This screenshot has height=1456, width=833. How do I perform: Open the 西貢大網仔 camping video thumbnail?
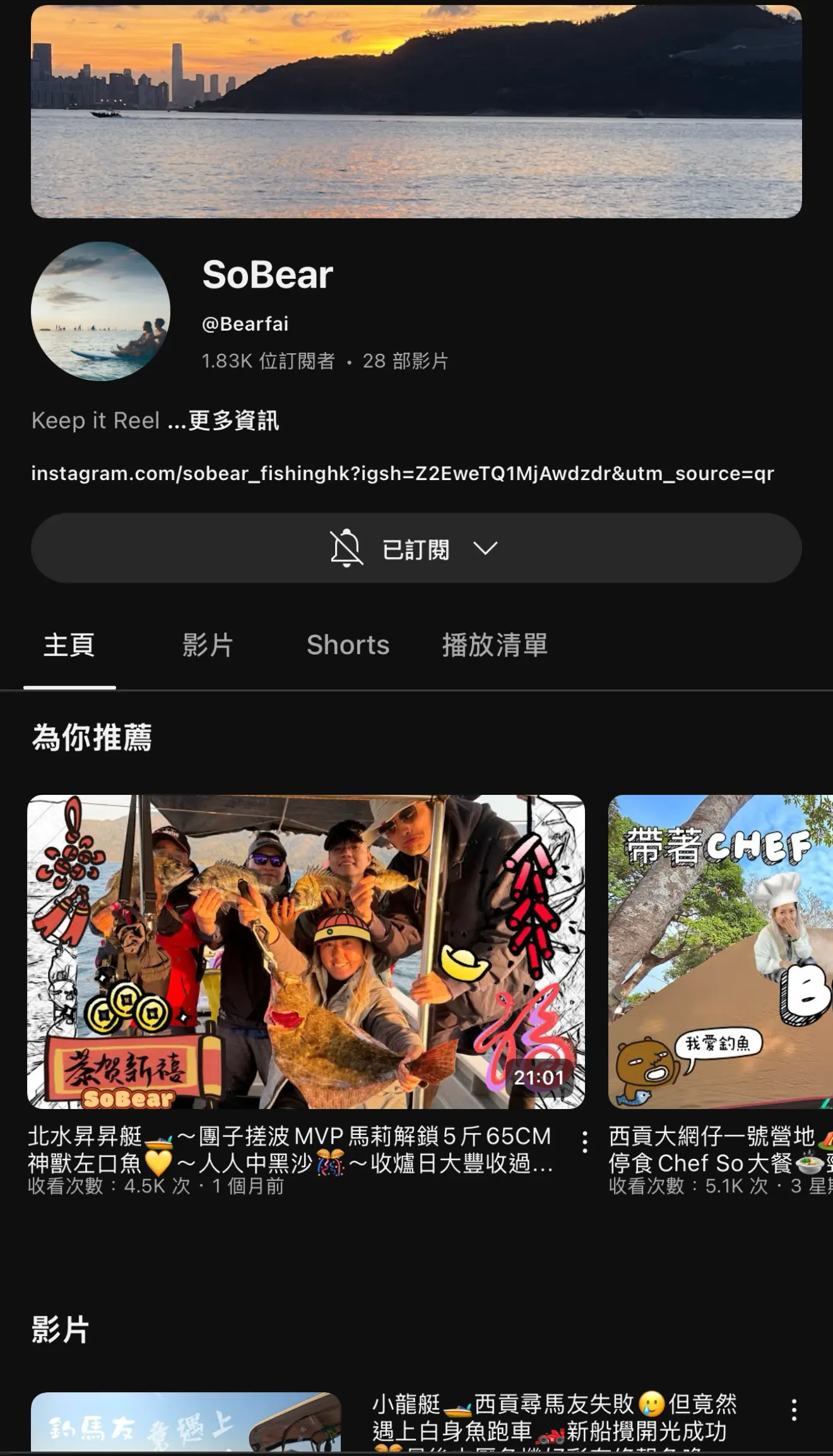pos(719,946)
